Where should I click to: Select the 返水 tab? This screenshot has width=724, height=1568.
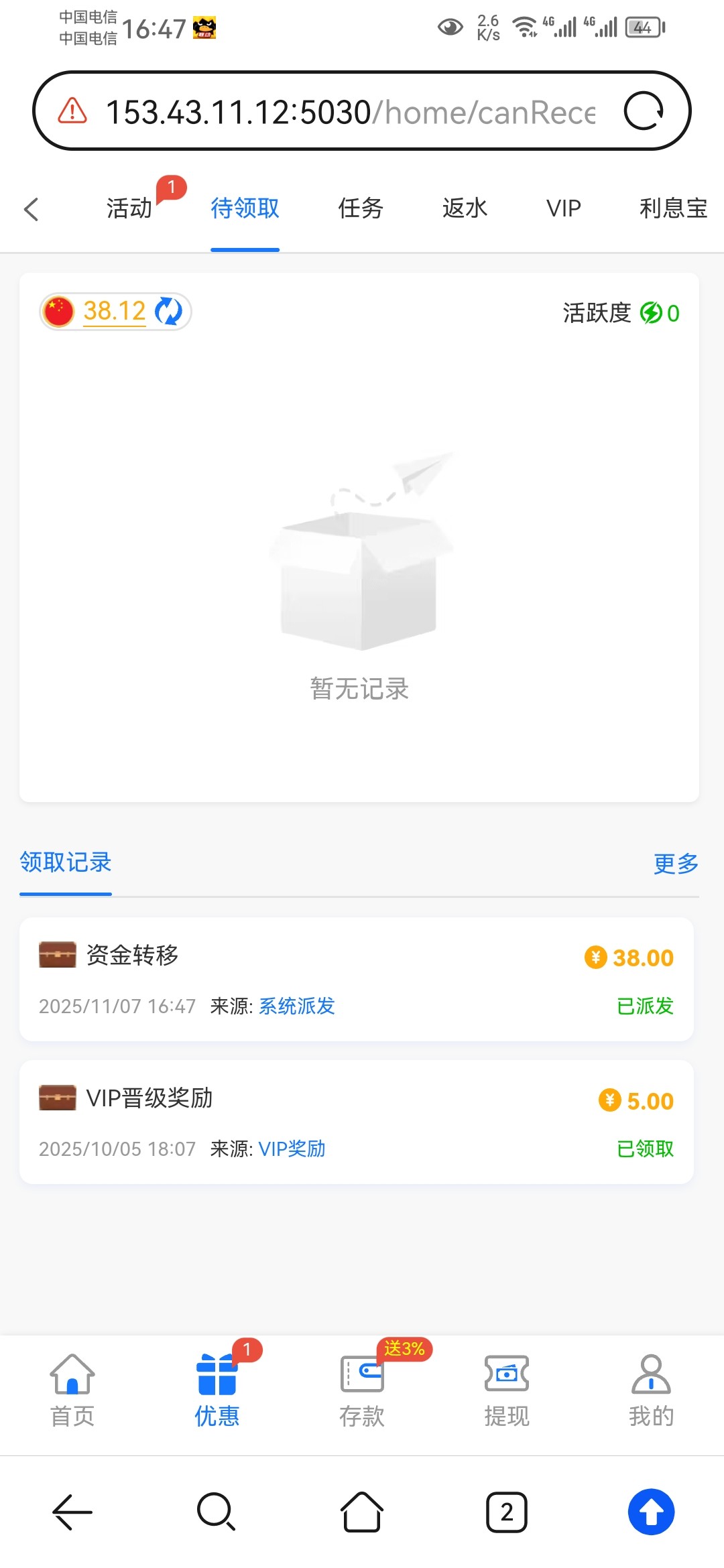click(465, 208)
